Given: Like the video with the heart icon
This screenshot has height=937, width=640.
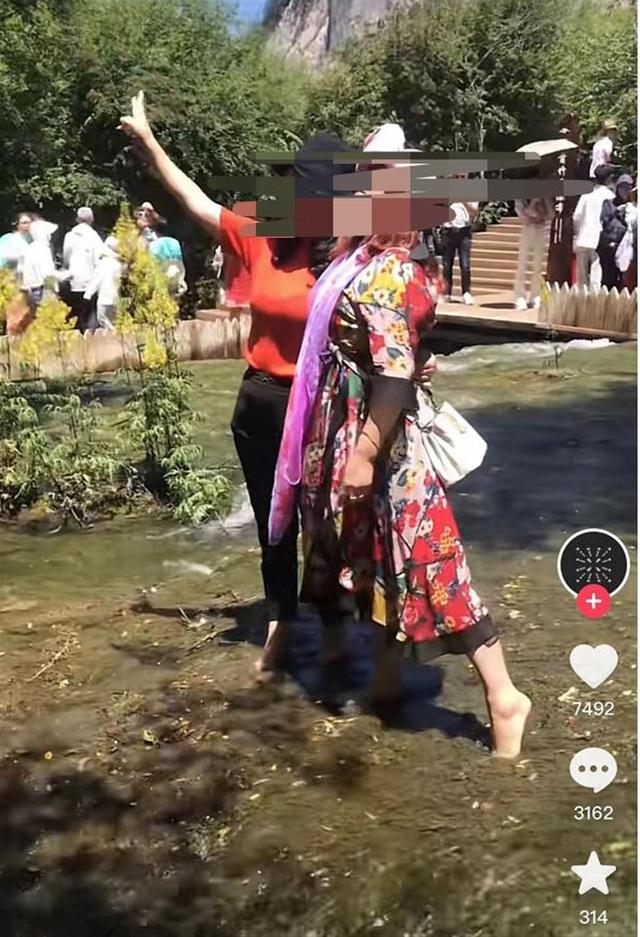Looking at the screenshot, I should 593,665.
